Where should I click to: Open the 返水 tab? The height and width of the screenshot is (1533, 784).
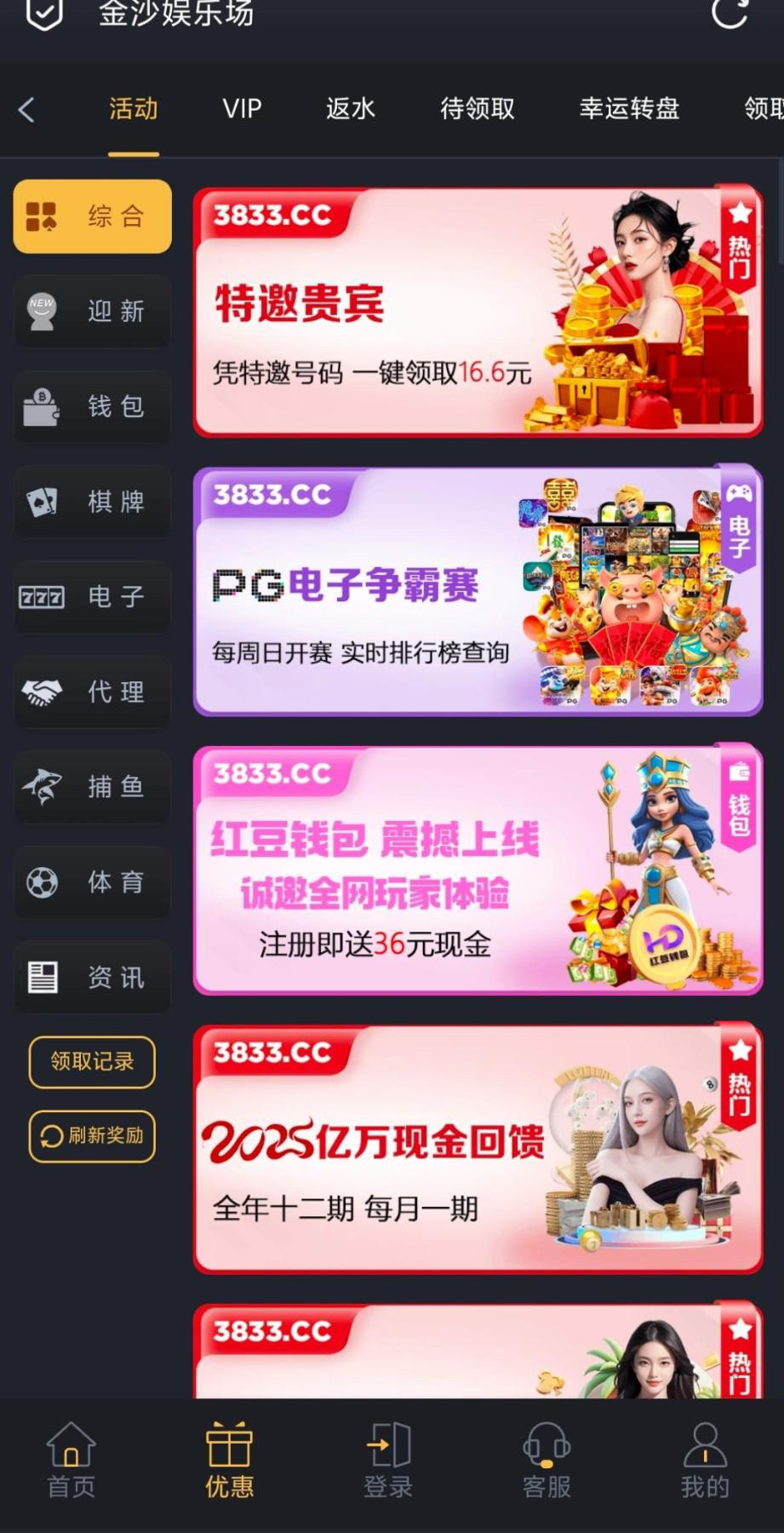(350, 109)
